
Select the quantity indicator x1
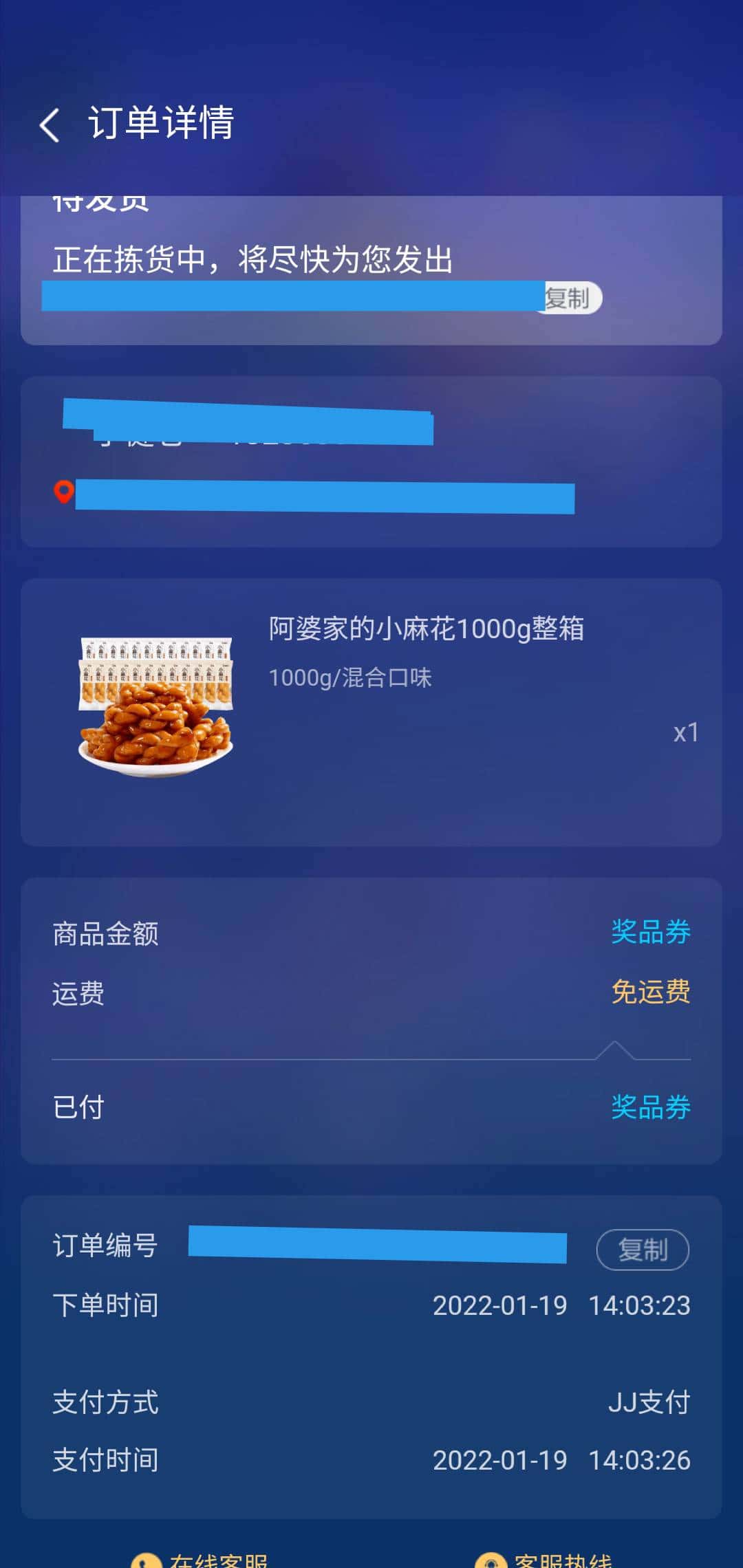(x=685, y=733)
